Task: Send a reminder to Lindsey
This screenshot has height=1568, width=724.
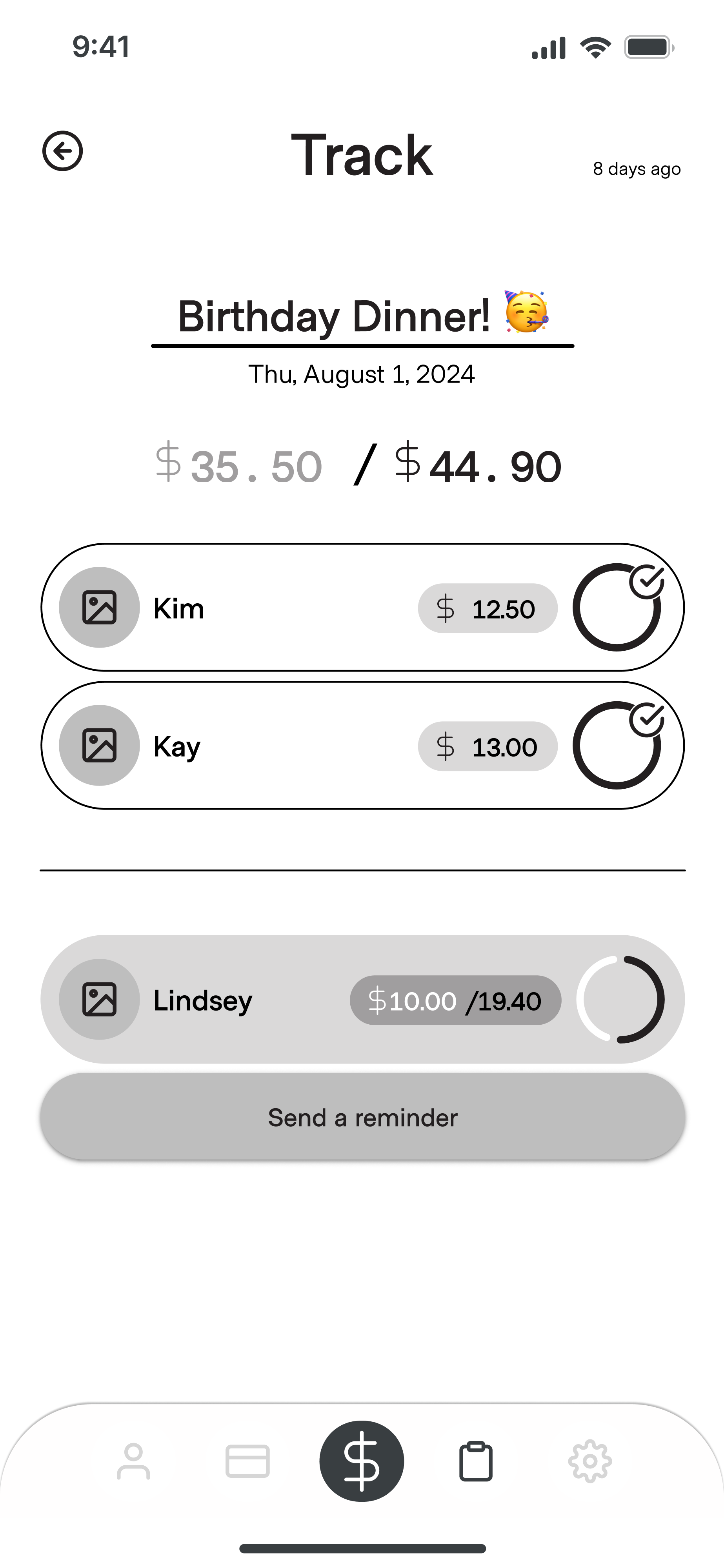Action: click(x=362, y=1117)
